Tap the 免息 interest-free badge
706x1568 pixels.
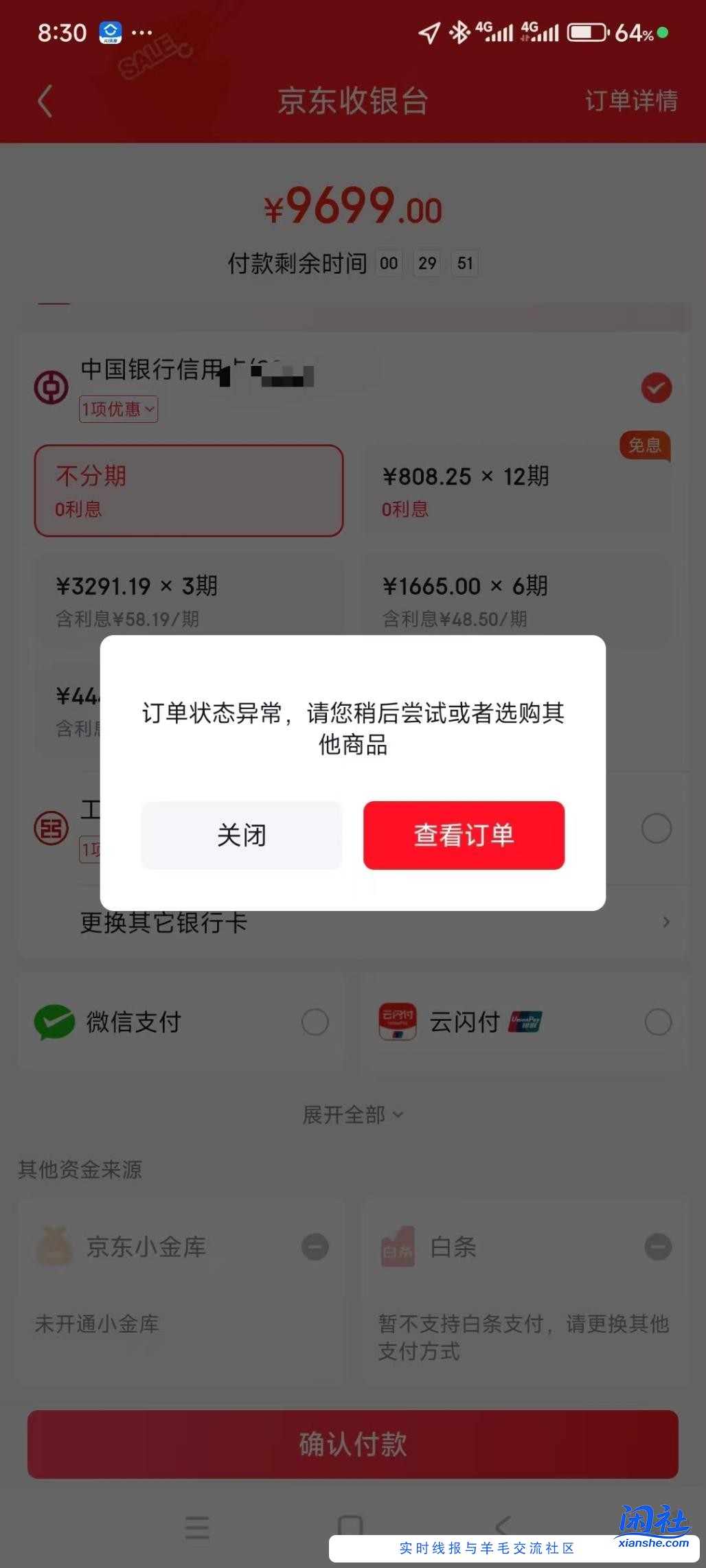644,447
